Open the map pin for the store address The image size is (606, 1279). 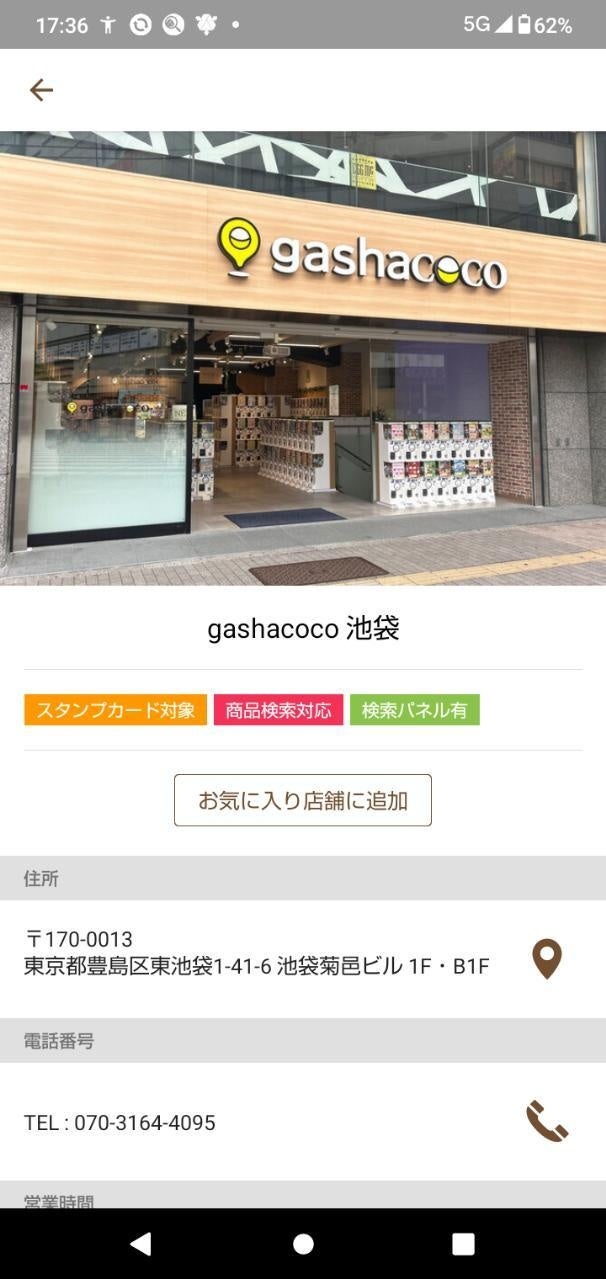(547, 959)
